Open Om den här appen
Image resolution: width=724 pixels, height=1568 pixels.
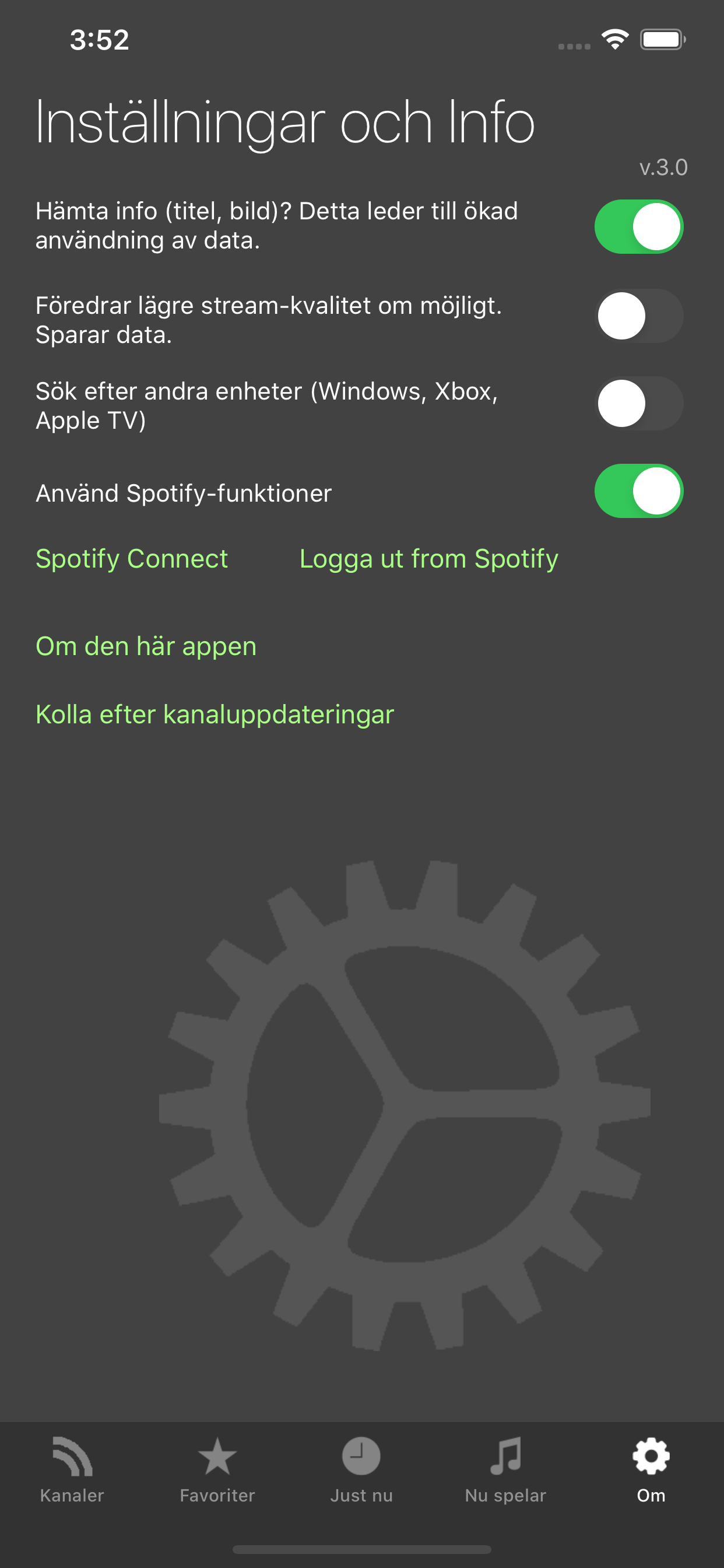[x=146, y=646]
